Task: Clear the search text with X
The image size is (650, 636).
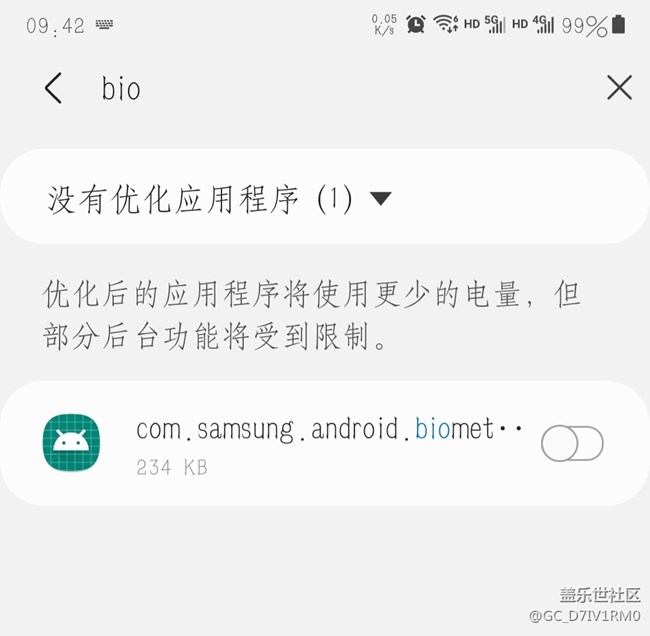Action: pos(619,88)
